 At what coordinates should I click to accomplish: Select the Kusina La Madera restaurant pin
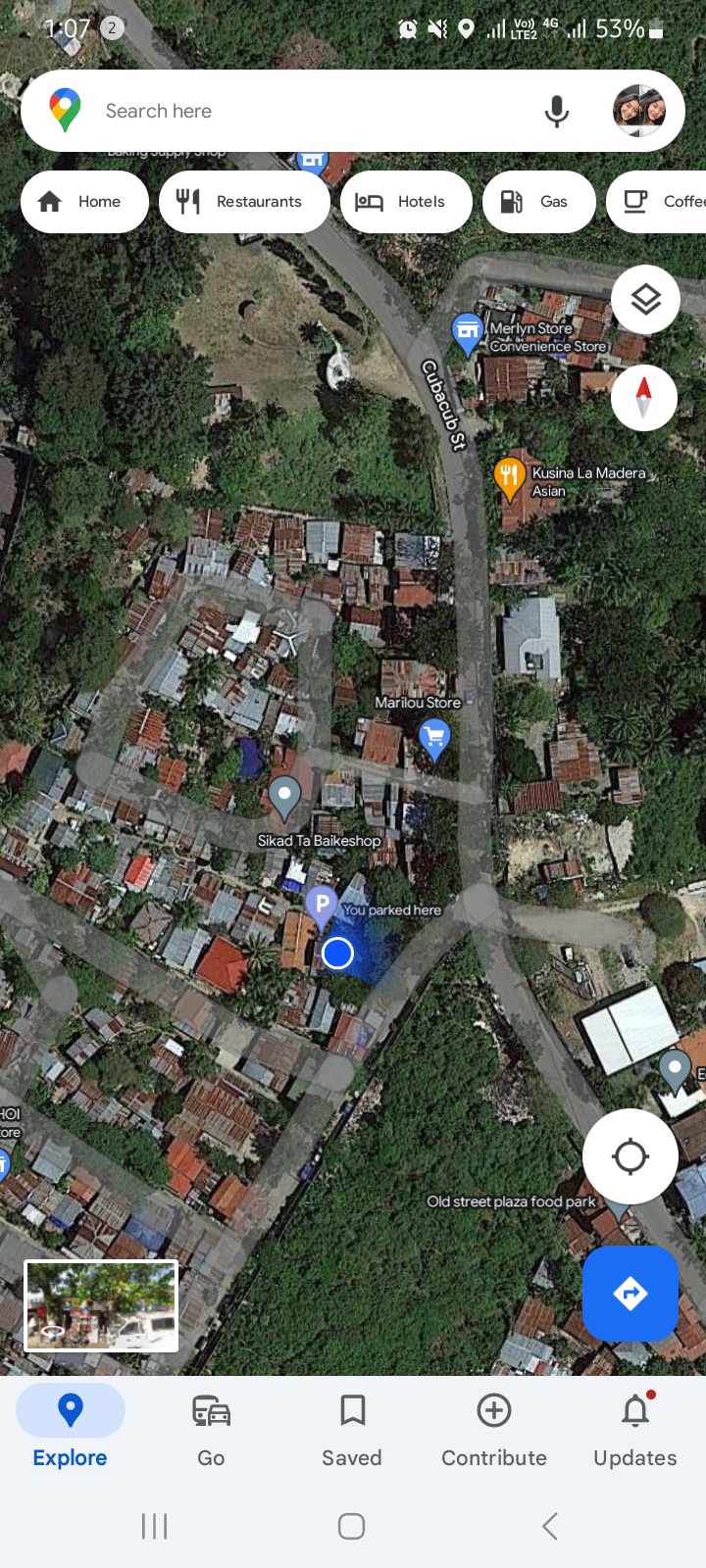pos(509,476)
